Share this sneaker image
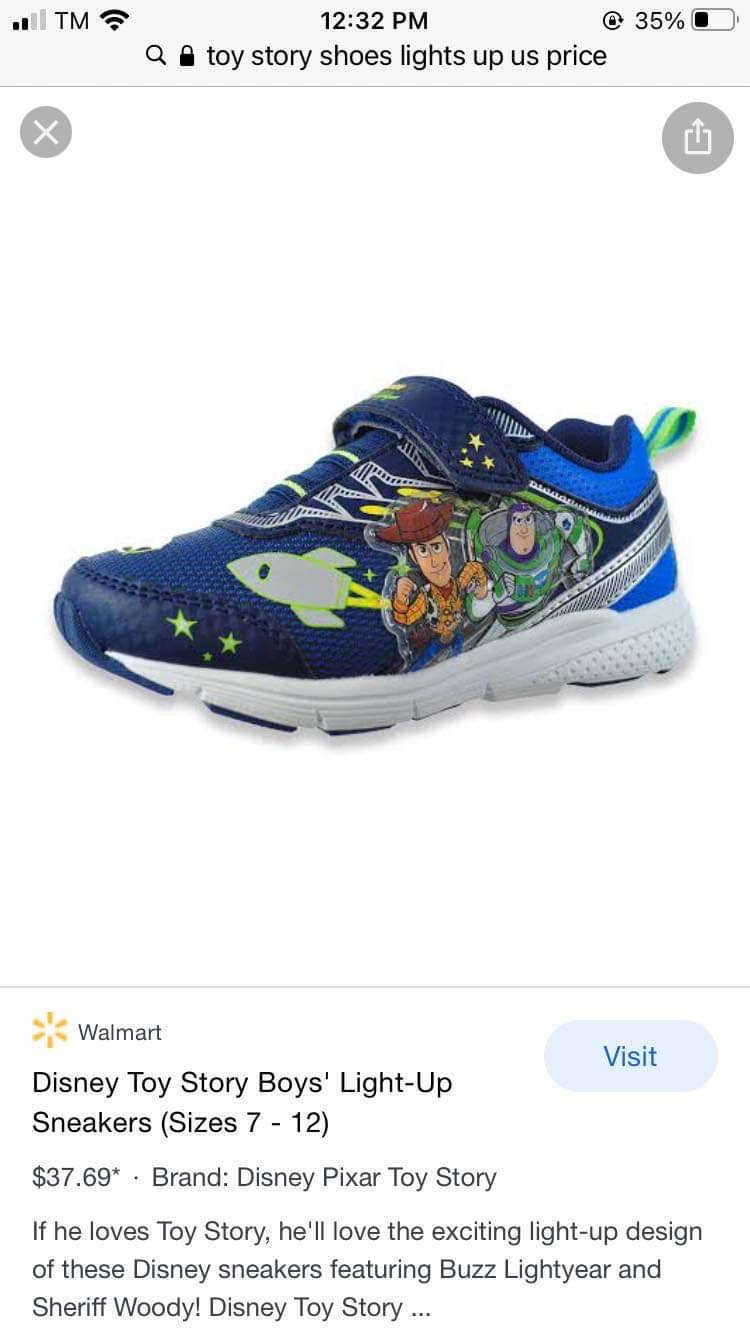Screen dimensions: 750x1334 pyautogui.click(x=697, y=138)
